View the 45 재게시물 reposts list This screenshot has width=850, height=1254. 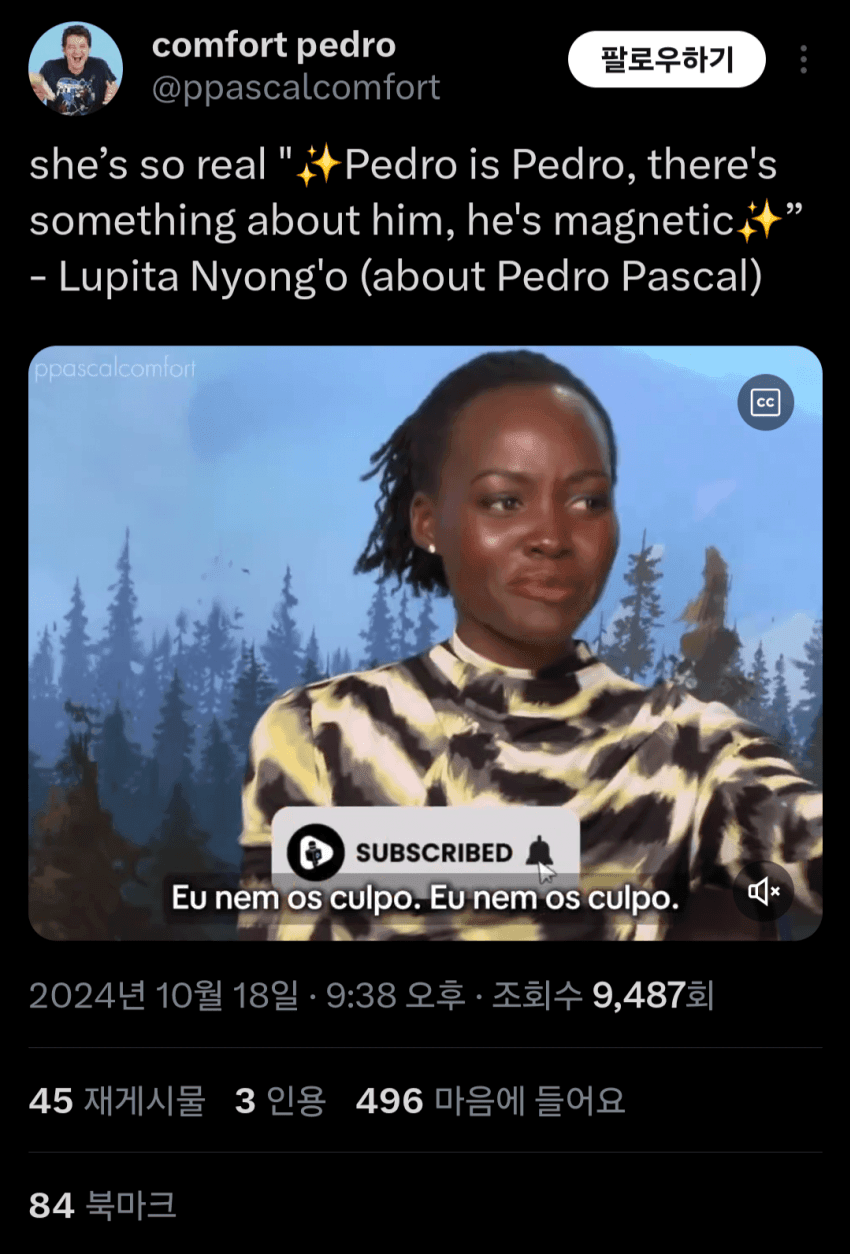coord(117,1101)
